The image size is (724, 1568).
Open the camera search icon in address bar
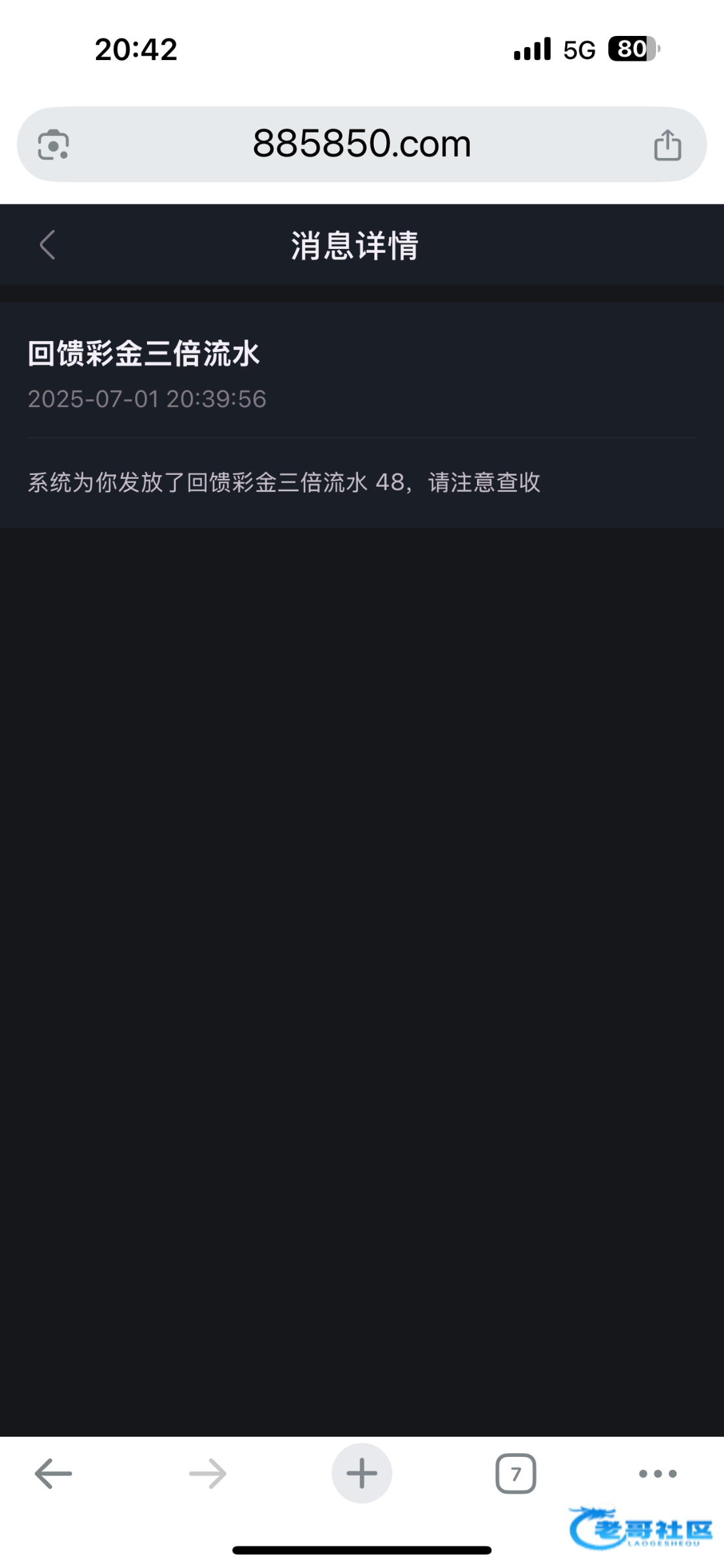54,144
